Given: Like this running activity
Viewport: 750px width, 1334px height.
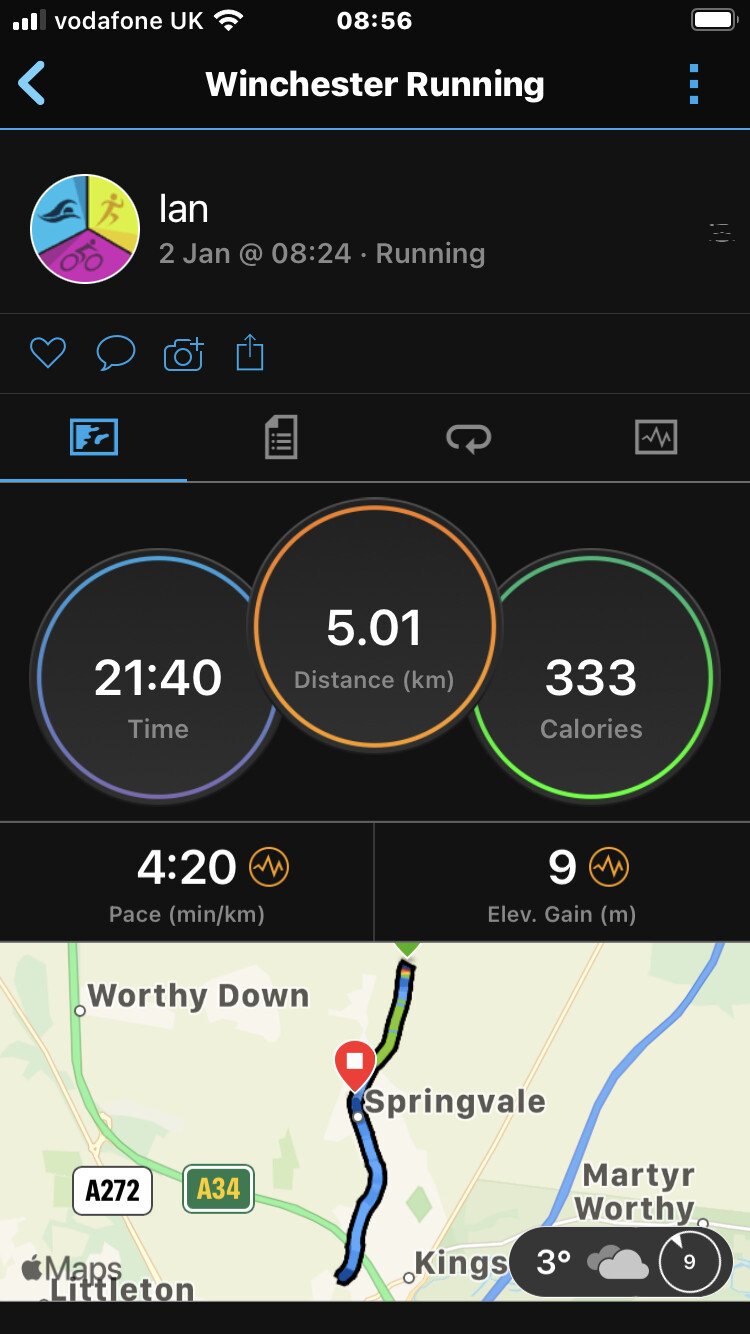Looking at the screenshot, I should click(47, 353).
